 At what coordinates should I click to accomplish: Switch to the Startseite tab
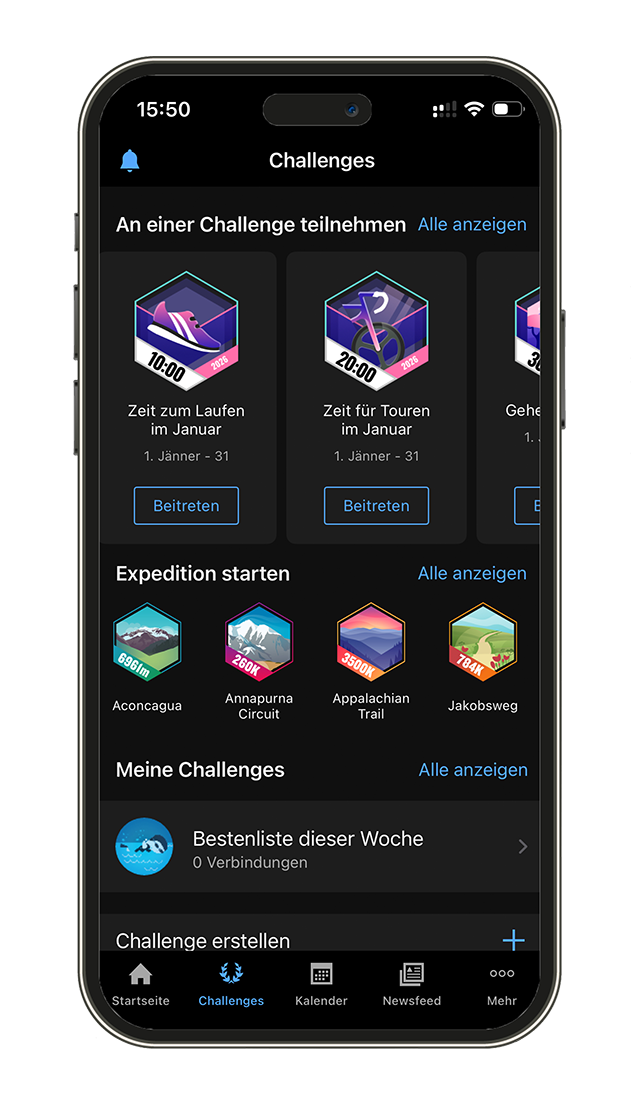(x=141, y=985)
